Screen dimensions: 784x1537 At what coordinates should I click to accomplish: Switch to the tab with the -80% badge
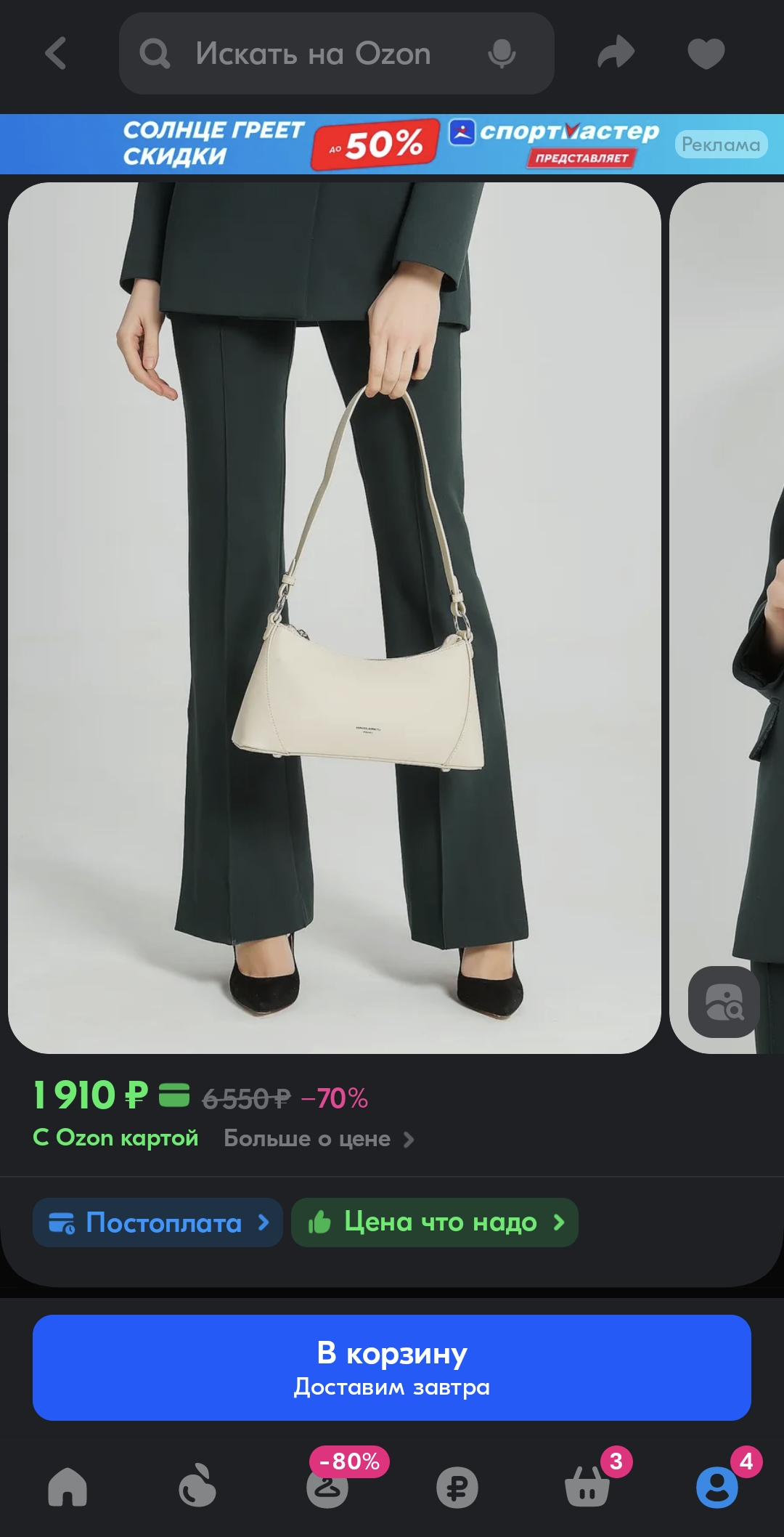click(x=328, y=1485)
